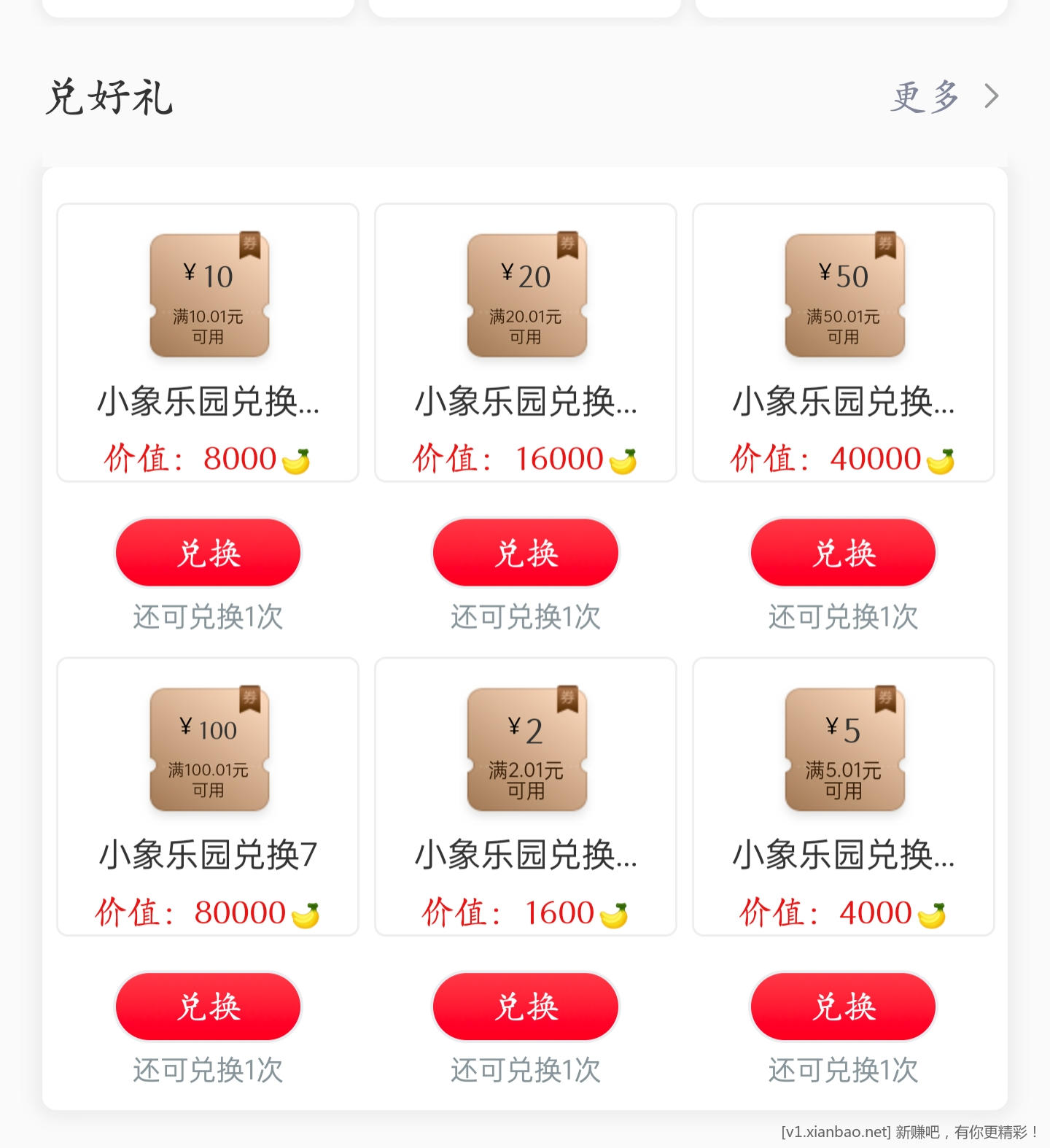
Task: View the ¥2 coupon card
Action: click(525, 796)
